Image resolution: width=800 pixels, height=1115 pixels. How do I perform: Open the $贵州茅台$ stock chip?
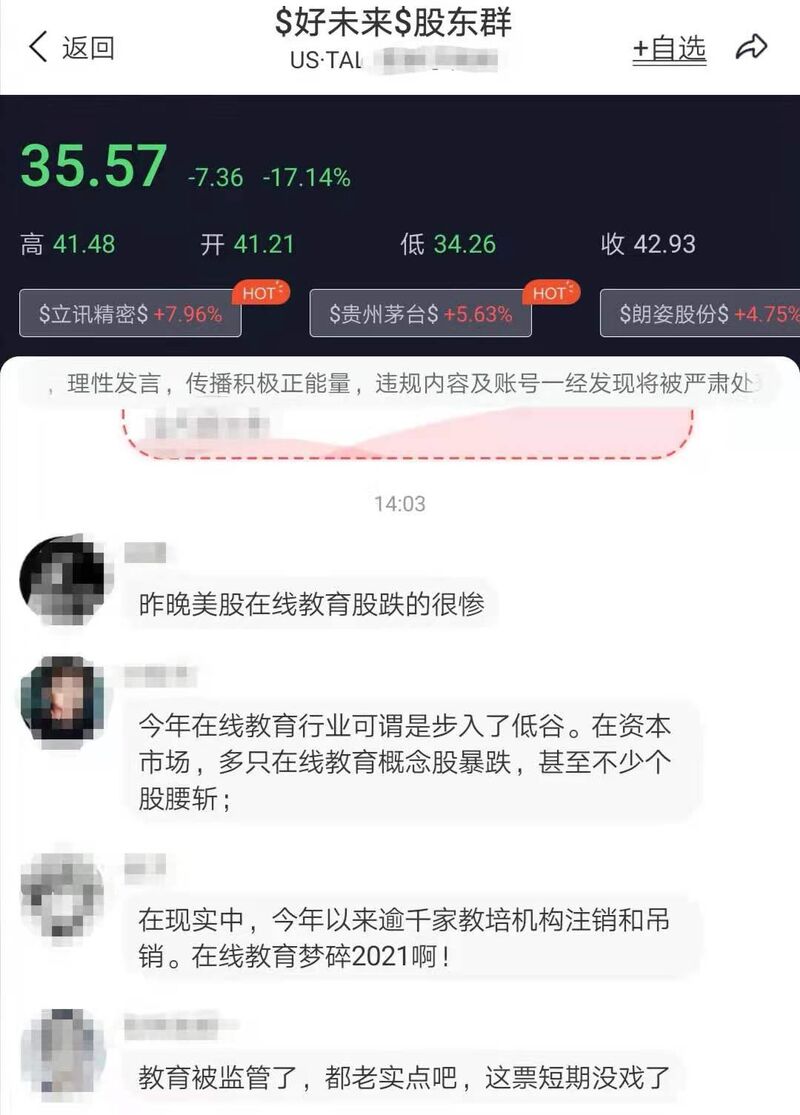point(420,313)
